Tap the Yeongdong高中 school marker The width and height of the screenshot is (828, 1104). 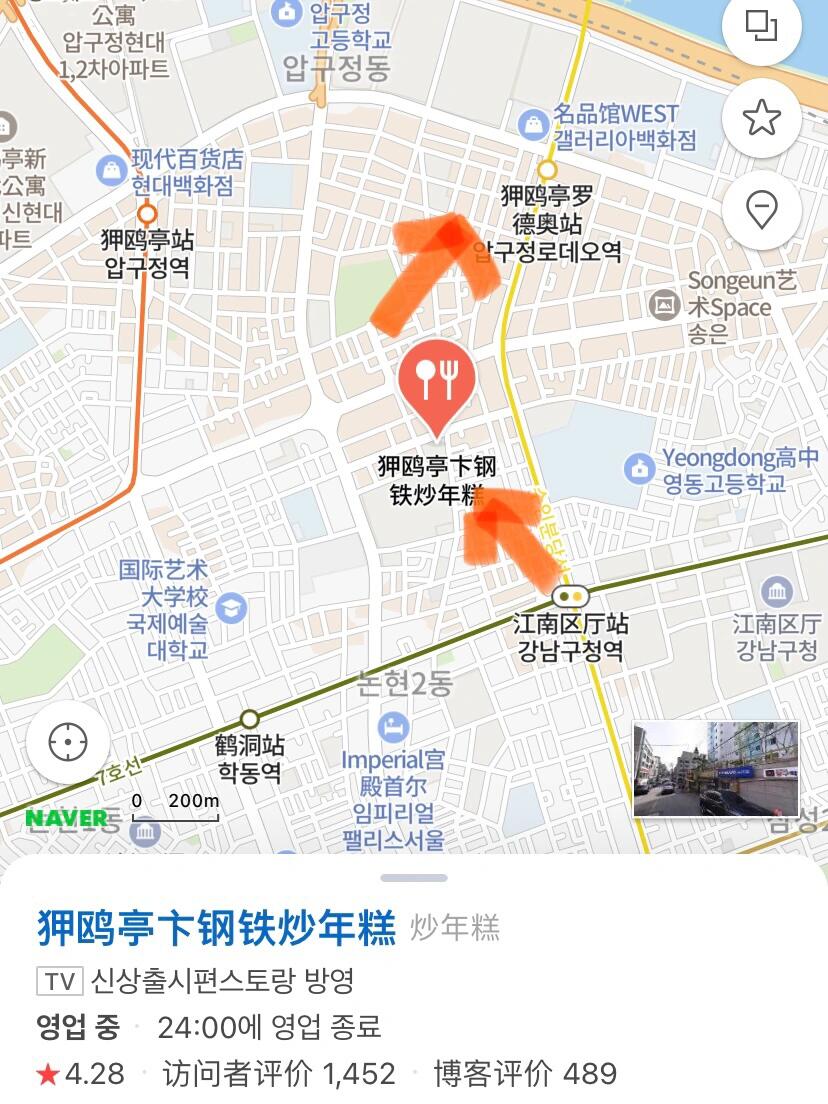point(639,467)
